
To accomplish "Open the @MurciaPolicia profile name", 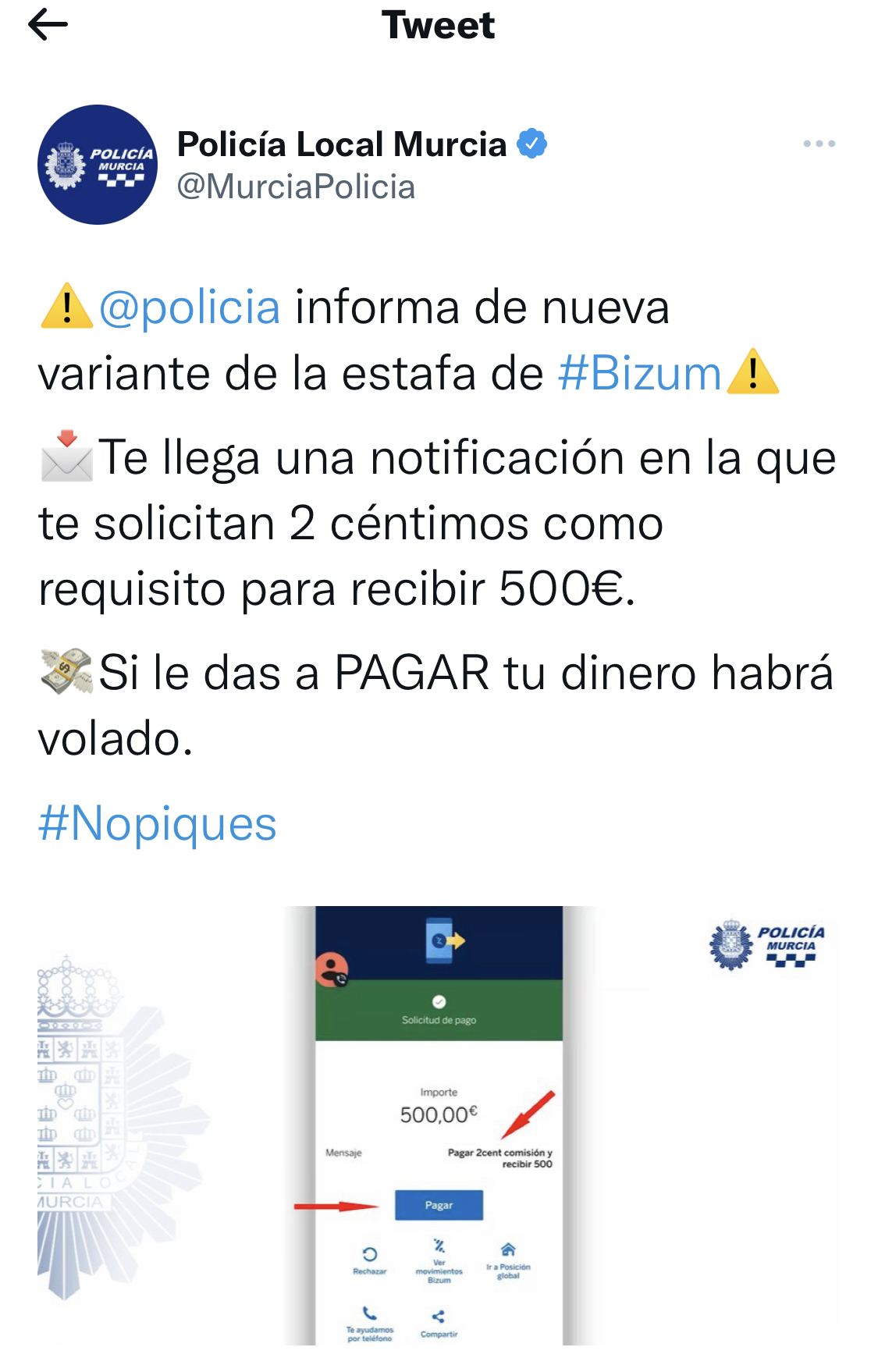I will [x=296, y=187].
